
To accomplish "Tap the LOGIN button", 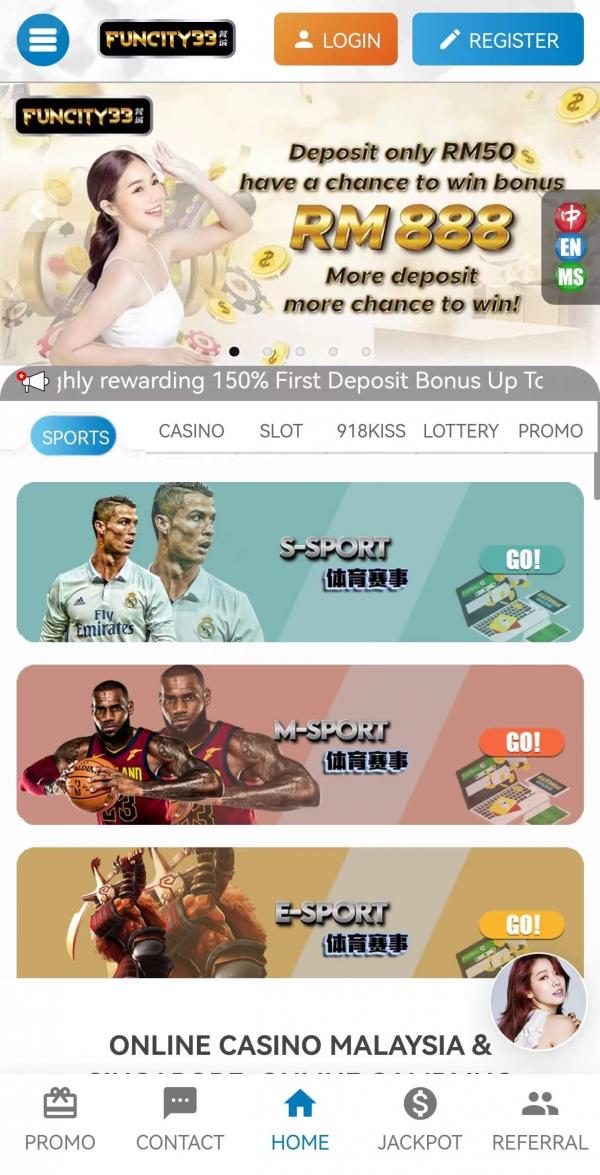I will click(336, 40).
